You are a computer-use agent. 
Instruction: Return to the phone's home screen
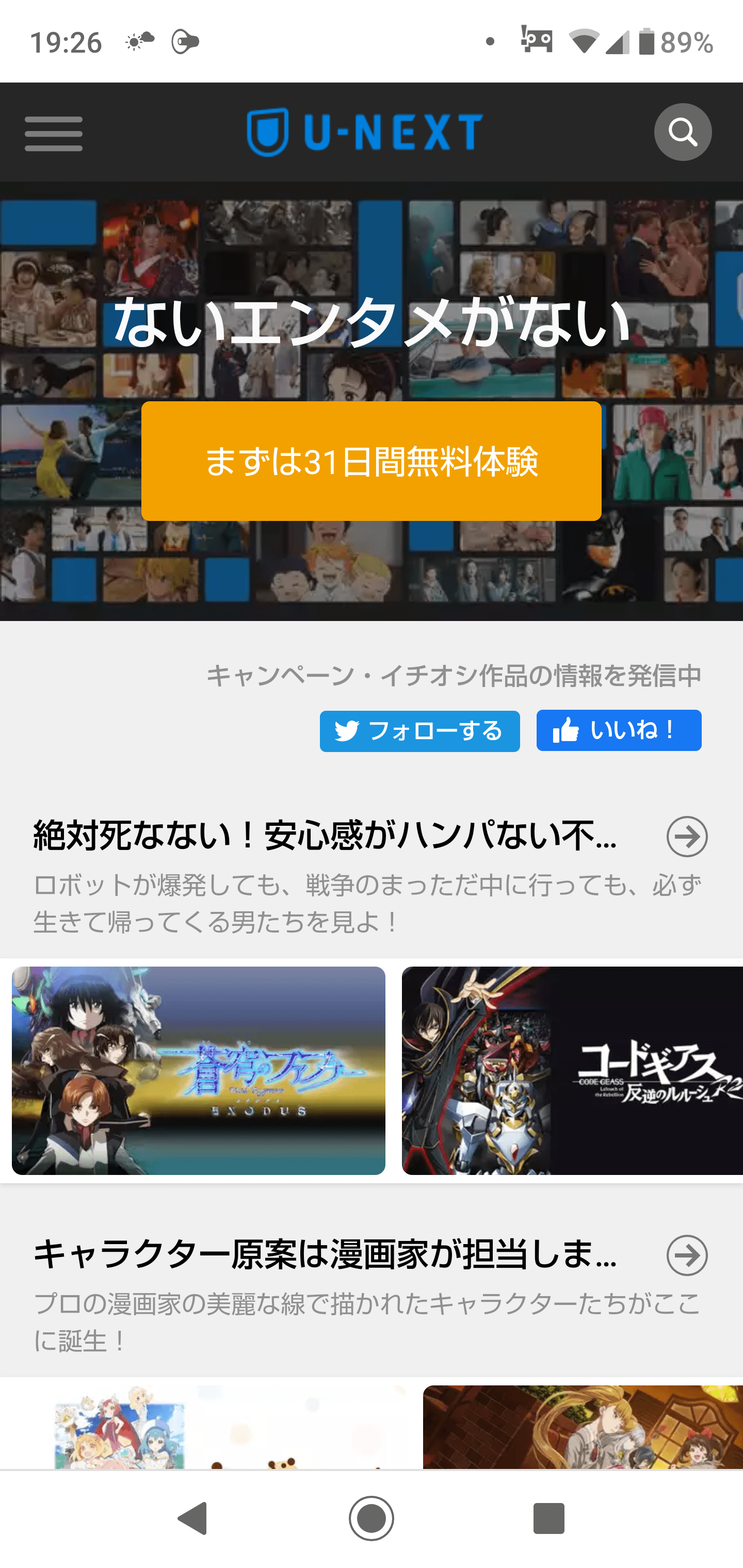coord(371,1518)
